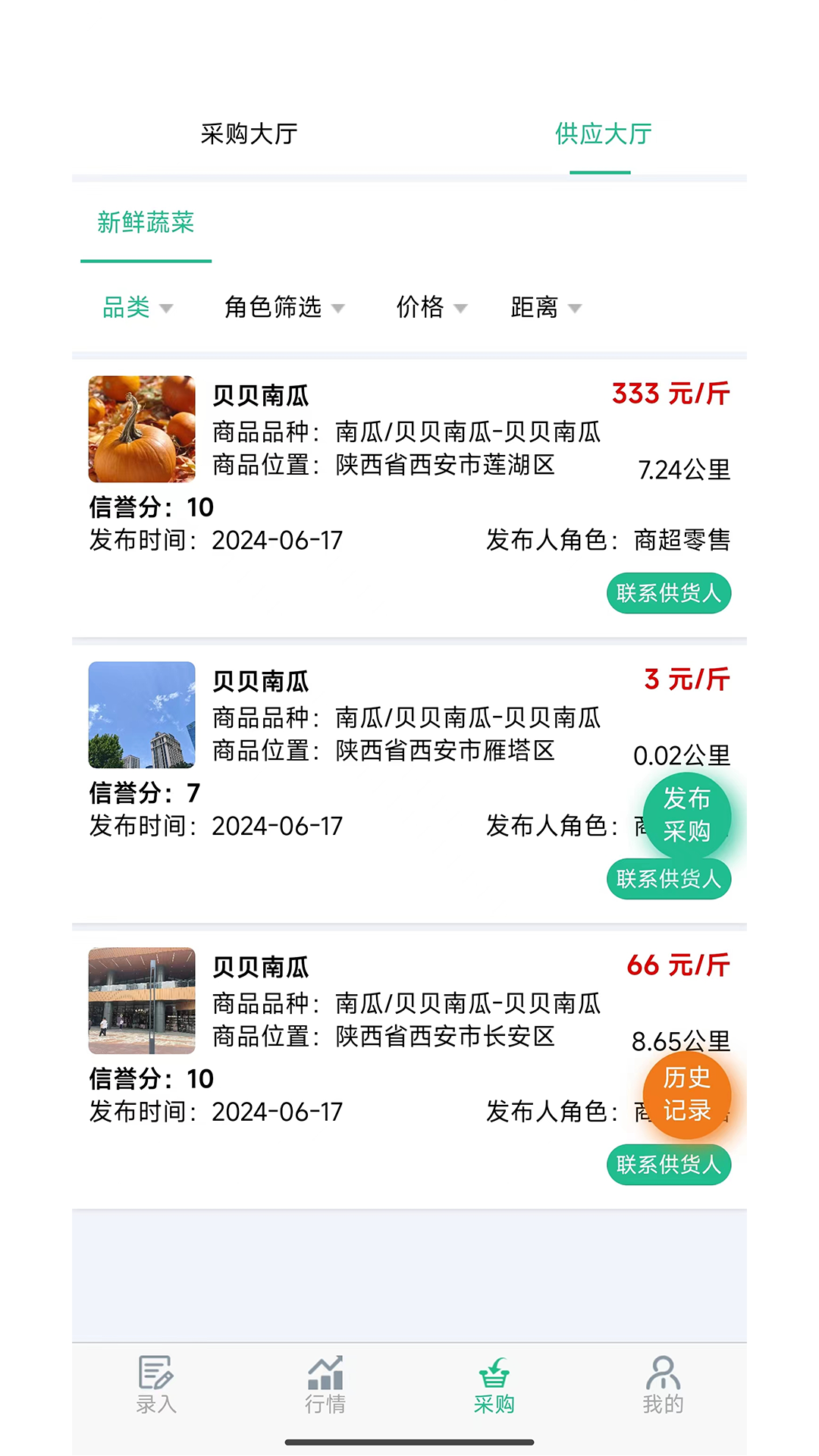The height and width of the screenshot is (1456, 819).
Task: Switch active tab to 采购大厅
Action: (250, 133)
